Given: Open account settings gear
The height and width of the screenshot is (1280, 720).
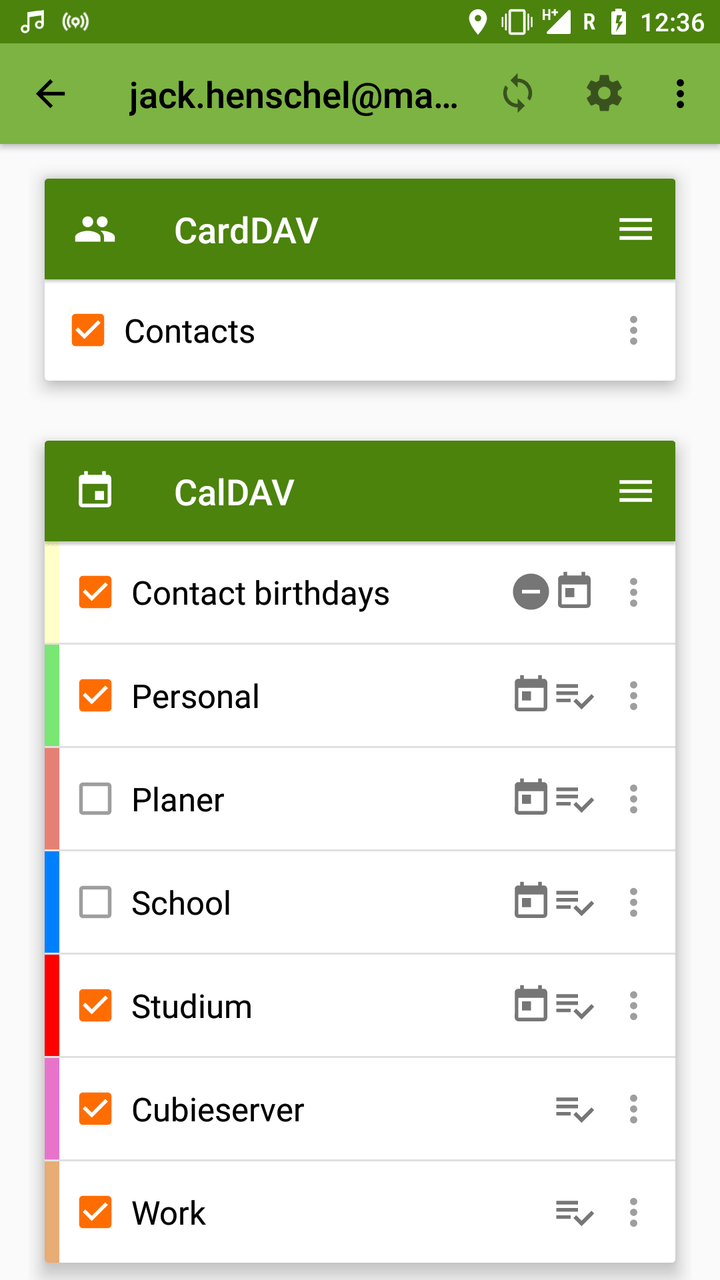Looking at the screenshot, I should [x=604, y=94].
